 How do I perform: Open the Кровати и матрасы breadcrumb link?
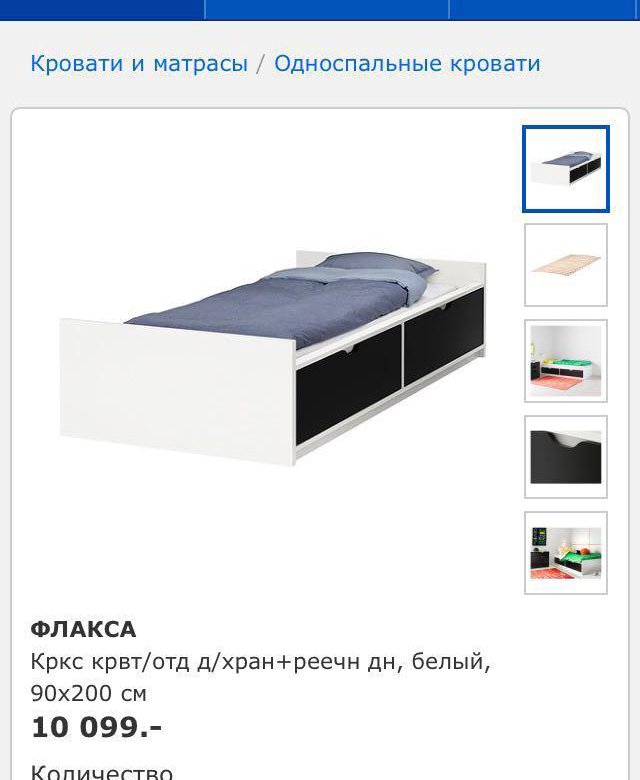pos(139,64)
